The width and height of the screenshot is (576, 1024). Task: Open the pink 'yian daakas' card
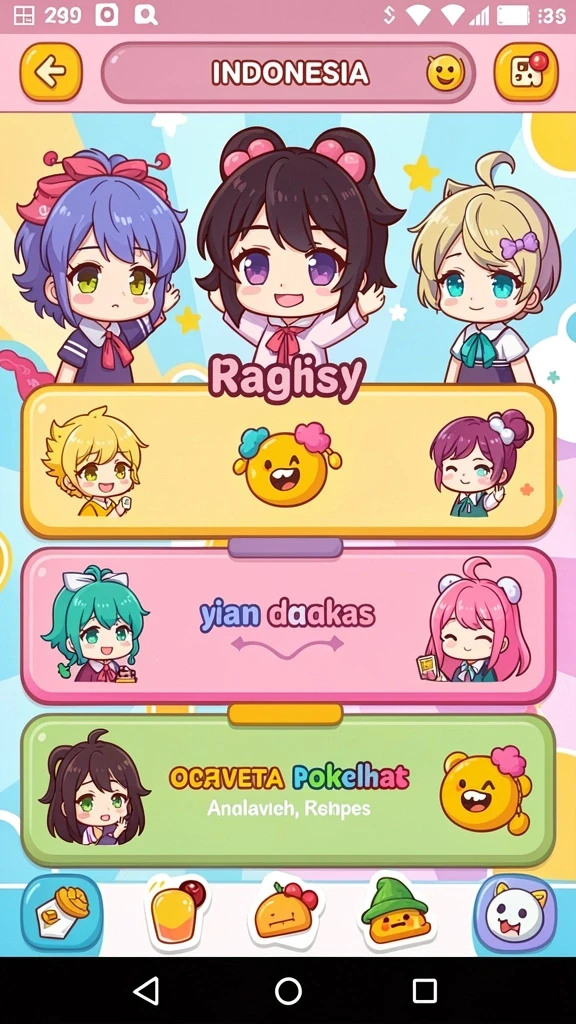click(288, 626)
